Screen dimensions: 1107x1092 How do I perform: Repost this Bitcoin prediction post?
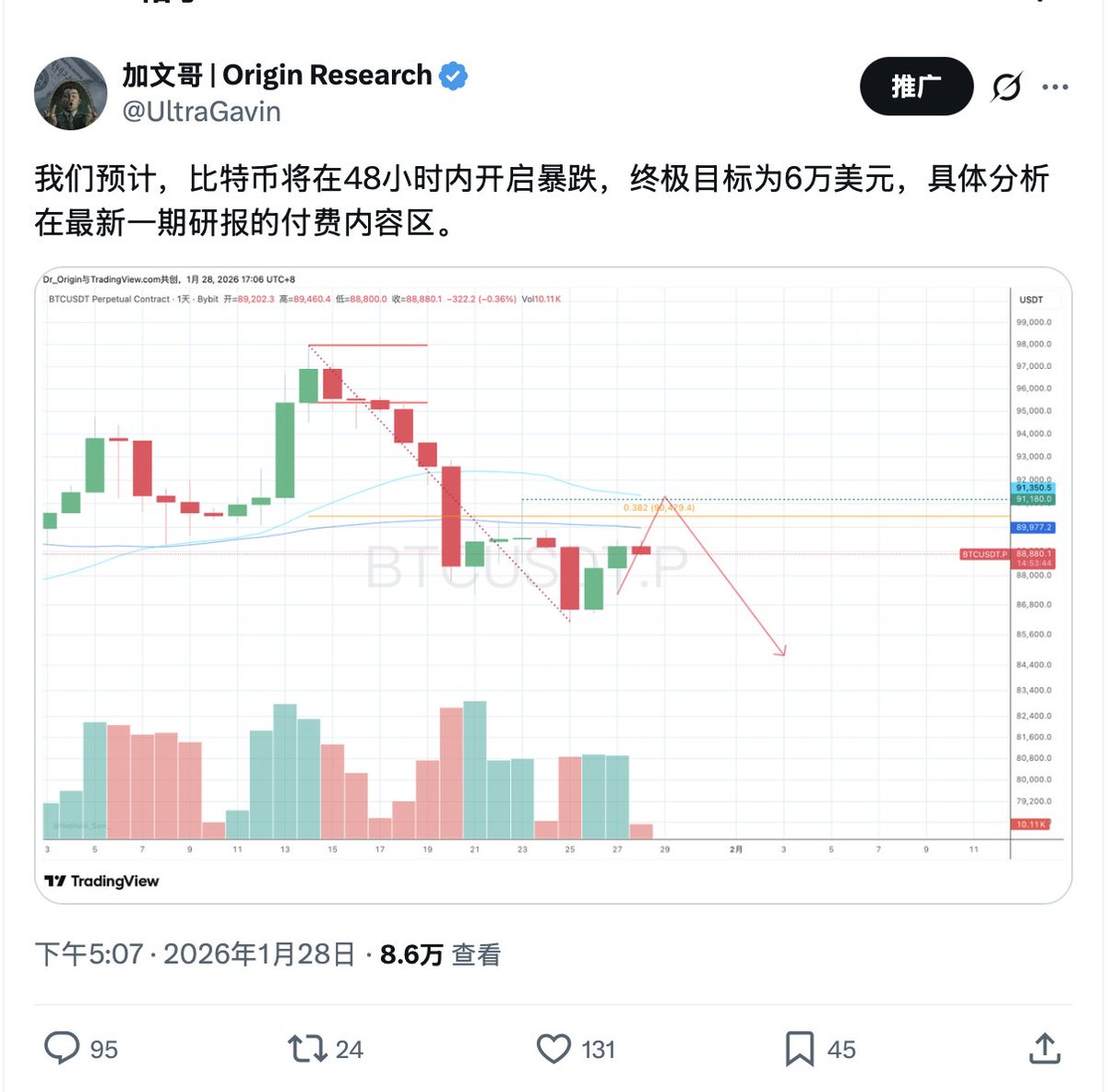pyautogui.click(x=307, y=1049)
